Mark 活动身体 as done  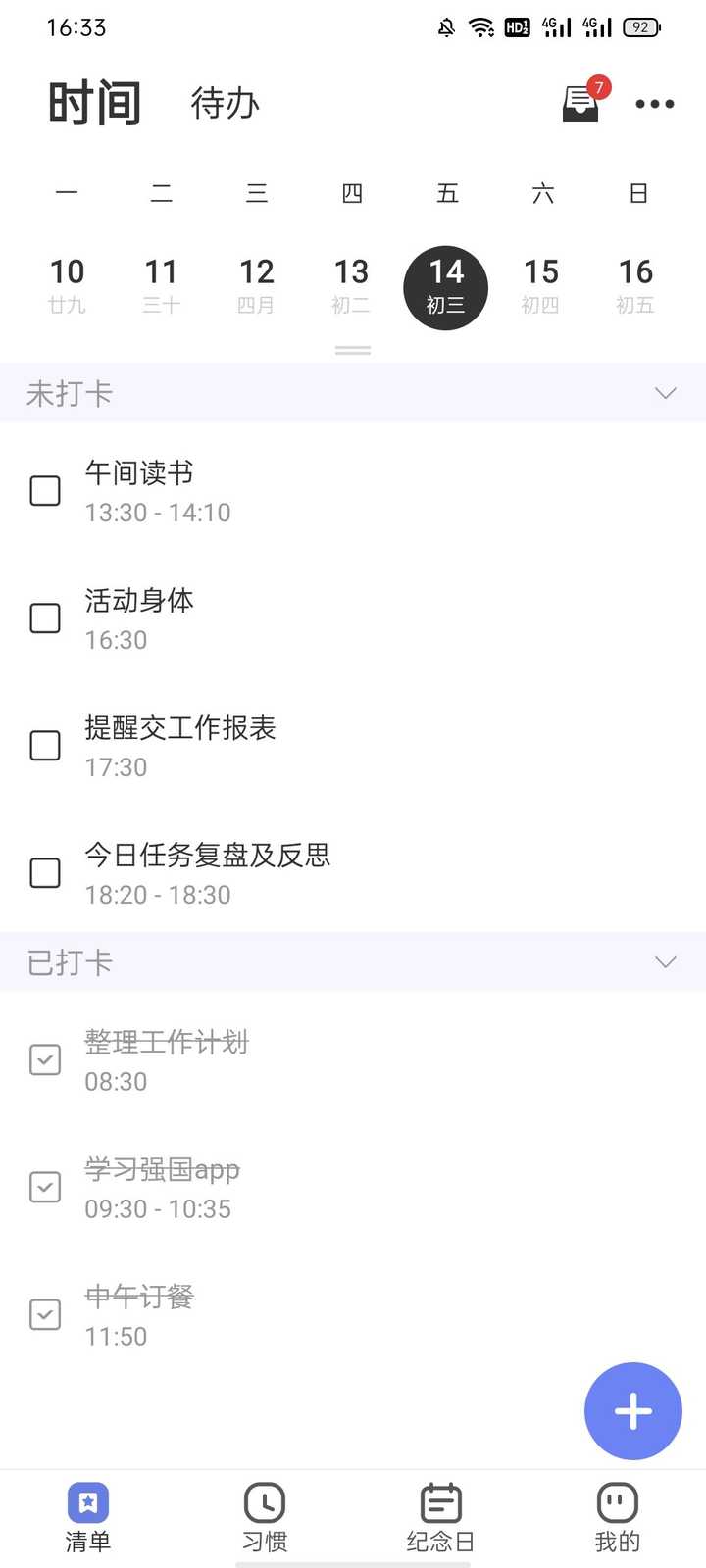(45, 618)
